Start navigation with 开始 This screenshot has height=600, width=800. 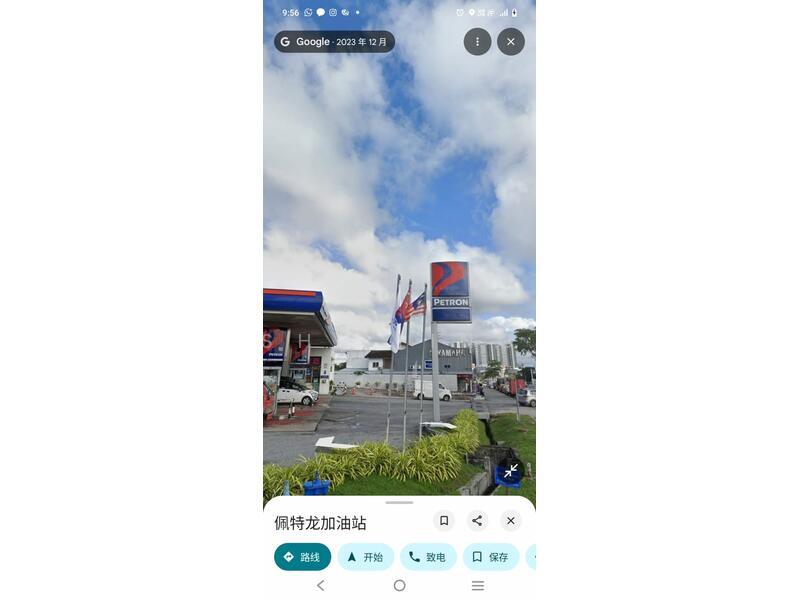(x=365, y=557)
